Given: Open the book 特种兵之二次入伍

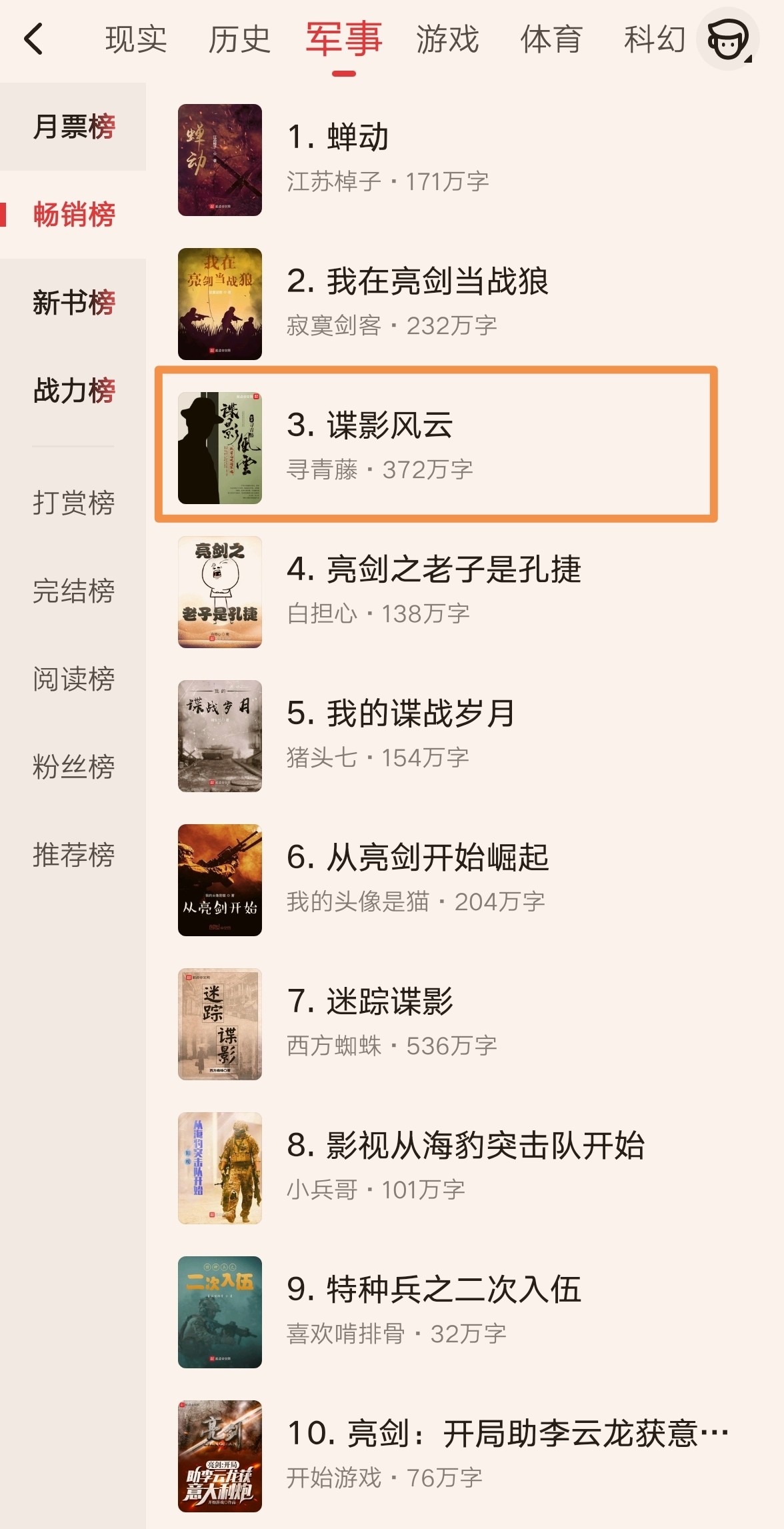Looking at the screenshot, I should pyautogui.click(x=433, y=1290).
